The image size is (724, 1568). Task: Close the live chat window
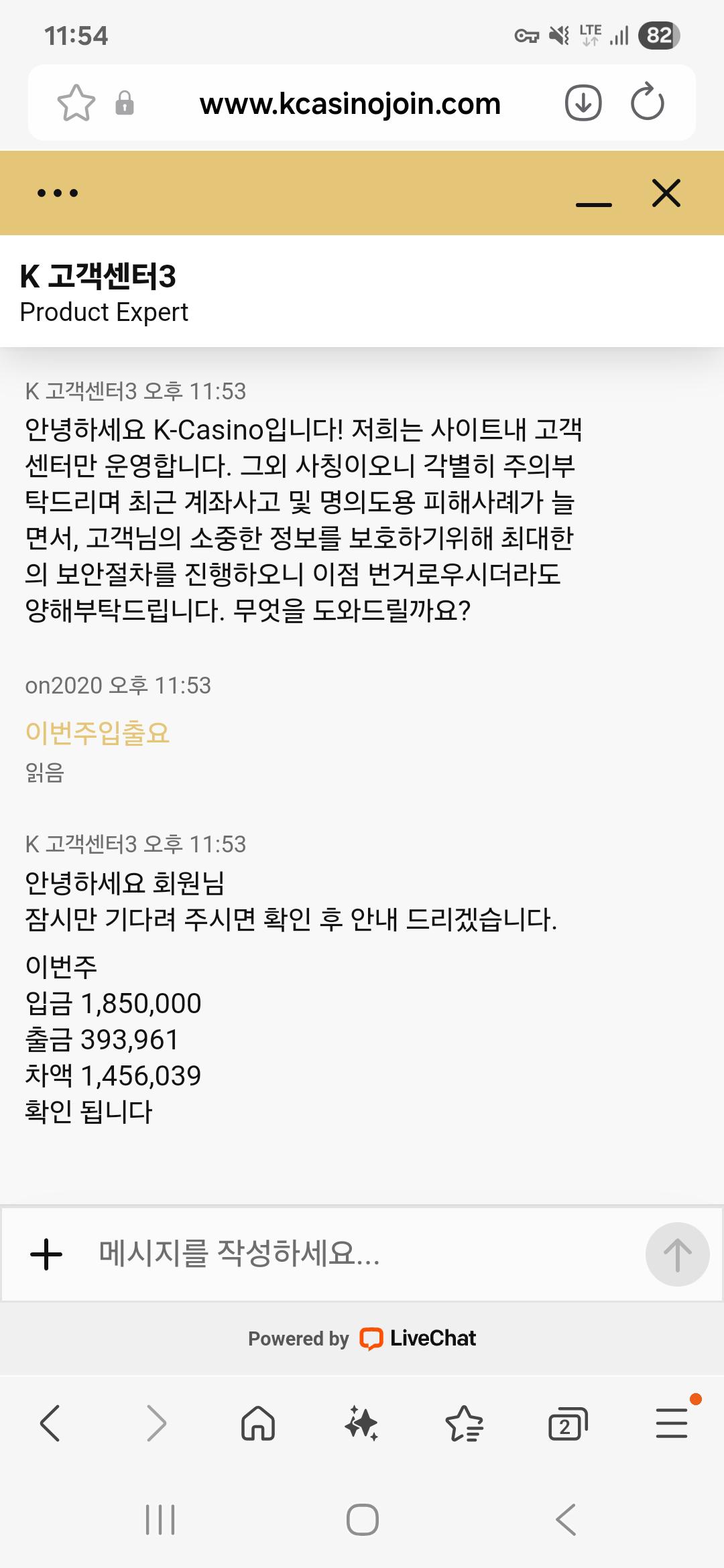tap(666, 193)
